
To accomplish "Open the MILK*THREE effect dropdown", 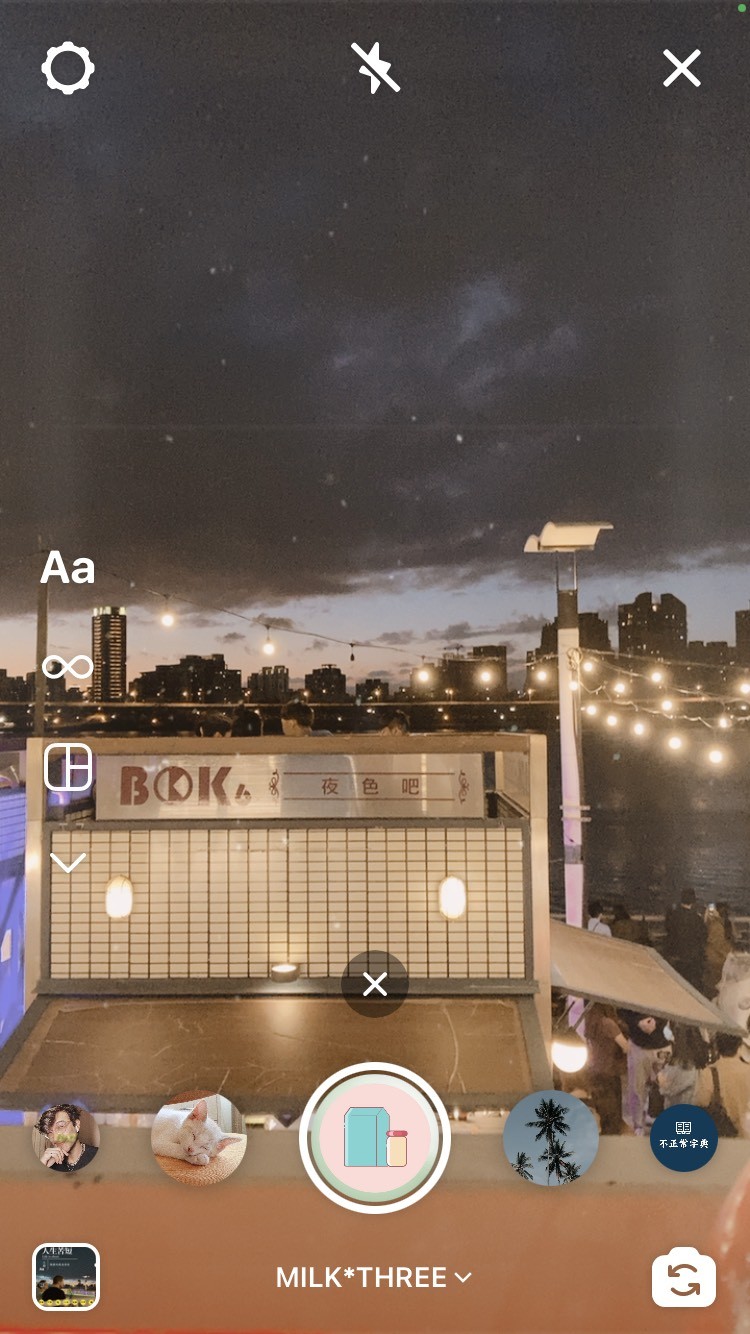I will tap(374, 1277).
